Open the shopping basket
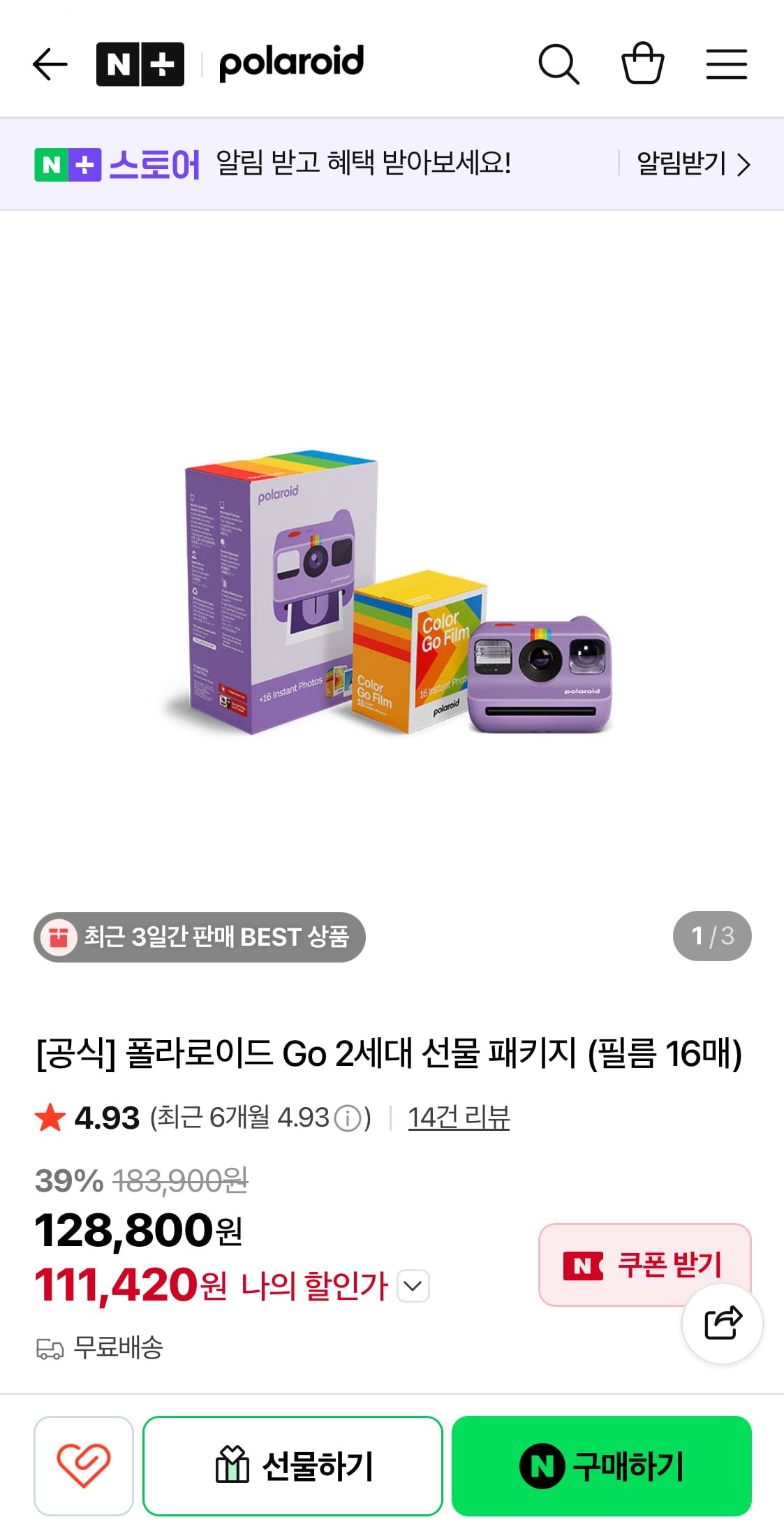The width and height of the screenshot is (784, 1522). 642,63
